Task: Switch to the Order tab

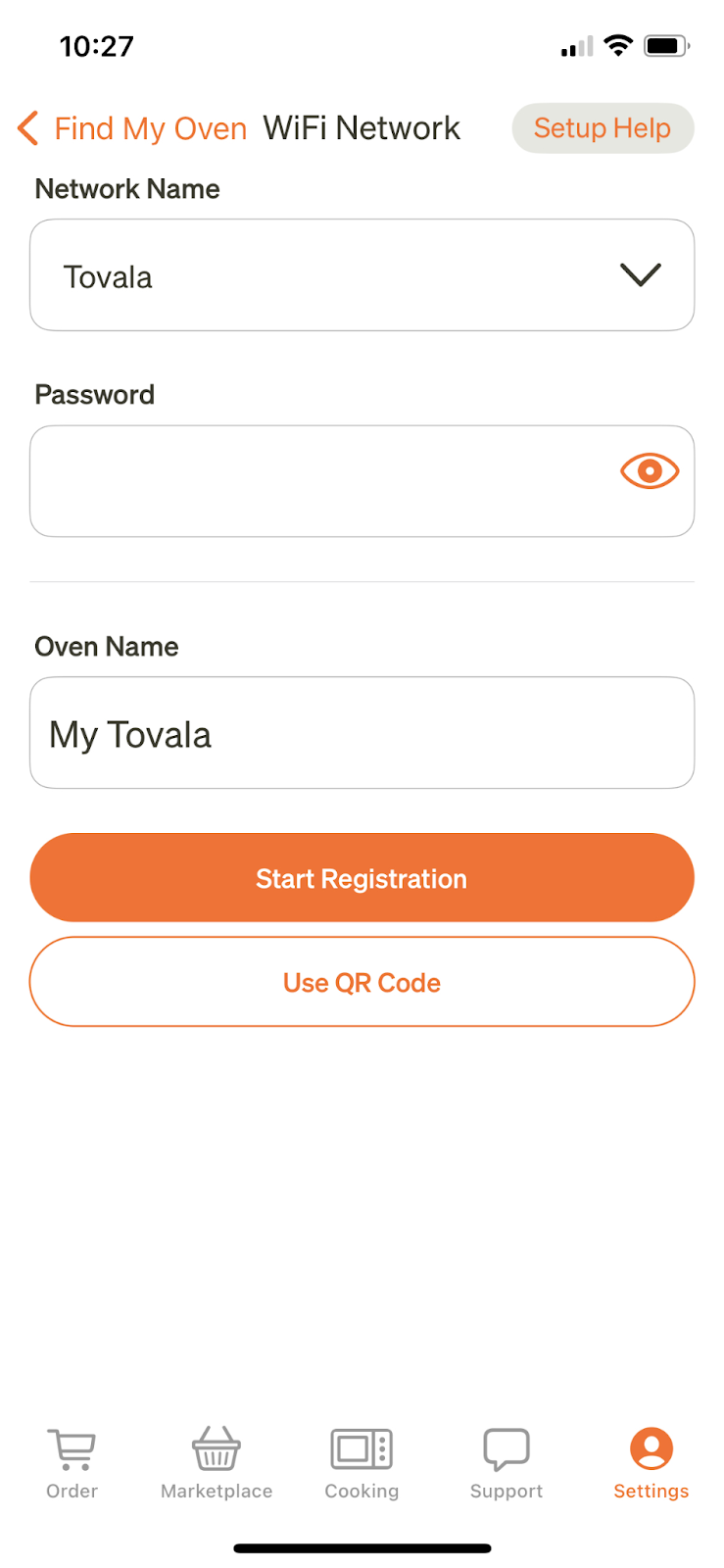Action: coord(72,1463)
